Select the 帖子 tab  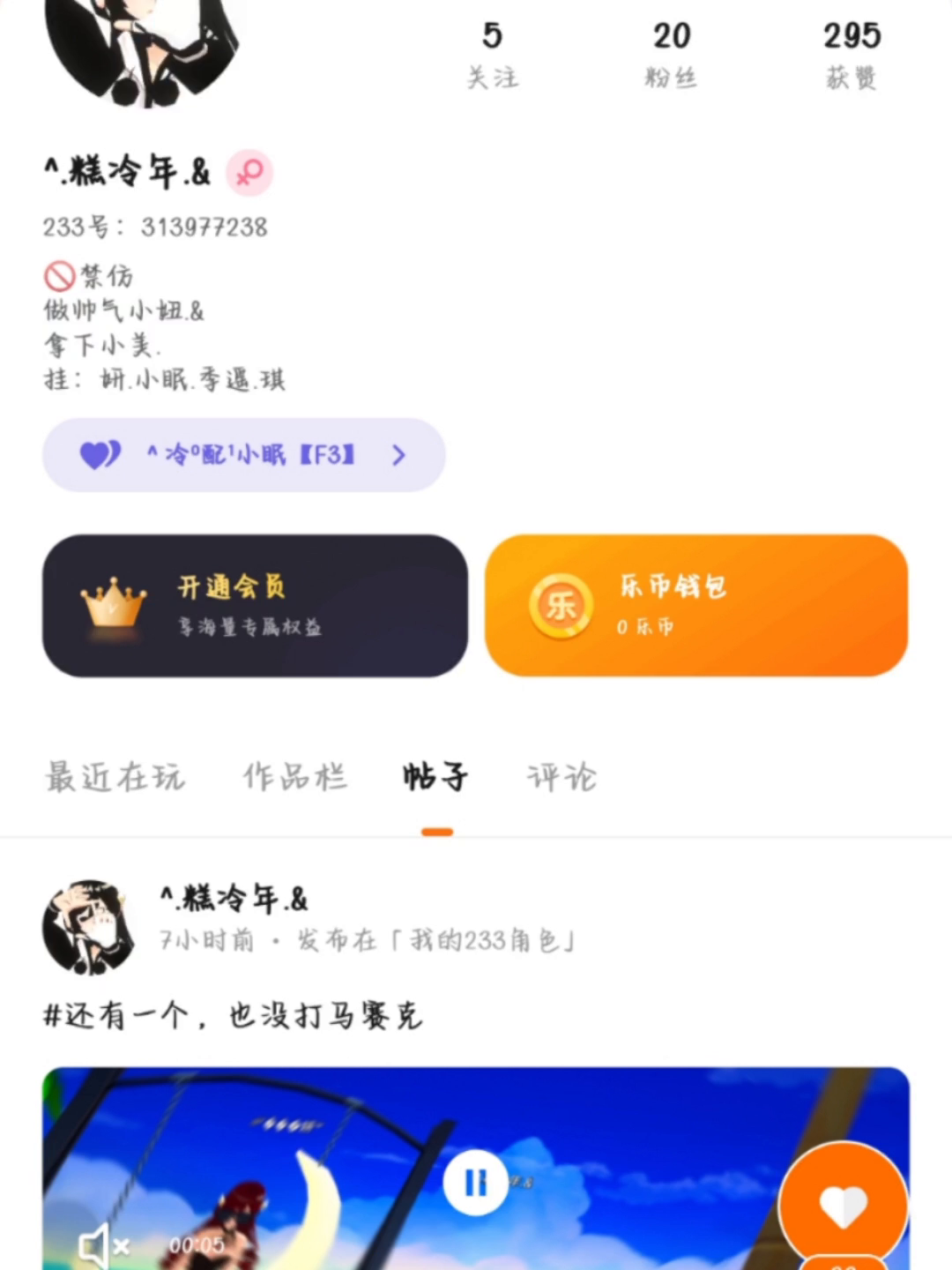pos(436,777)
